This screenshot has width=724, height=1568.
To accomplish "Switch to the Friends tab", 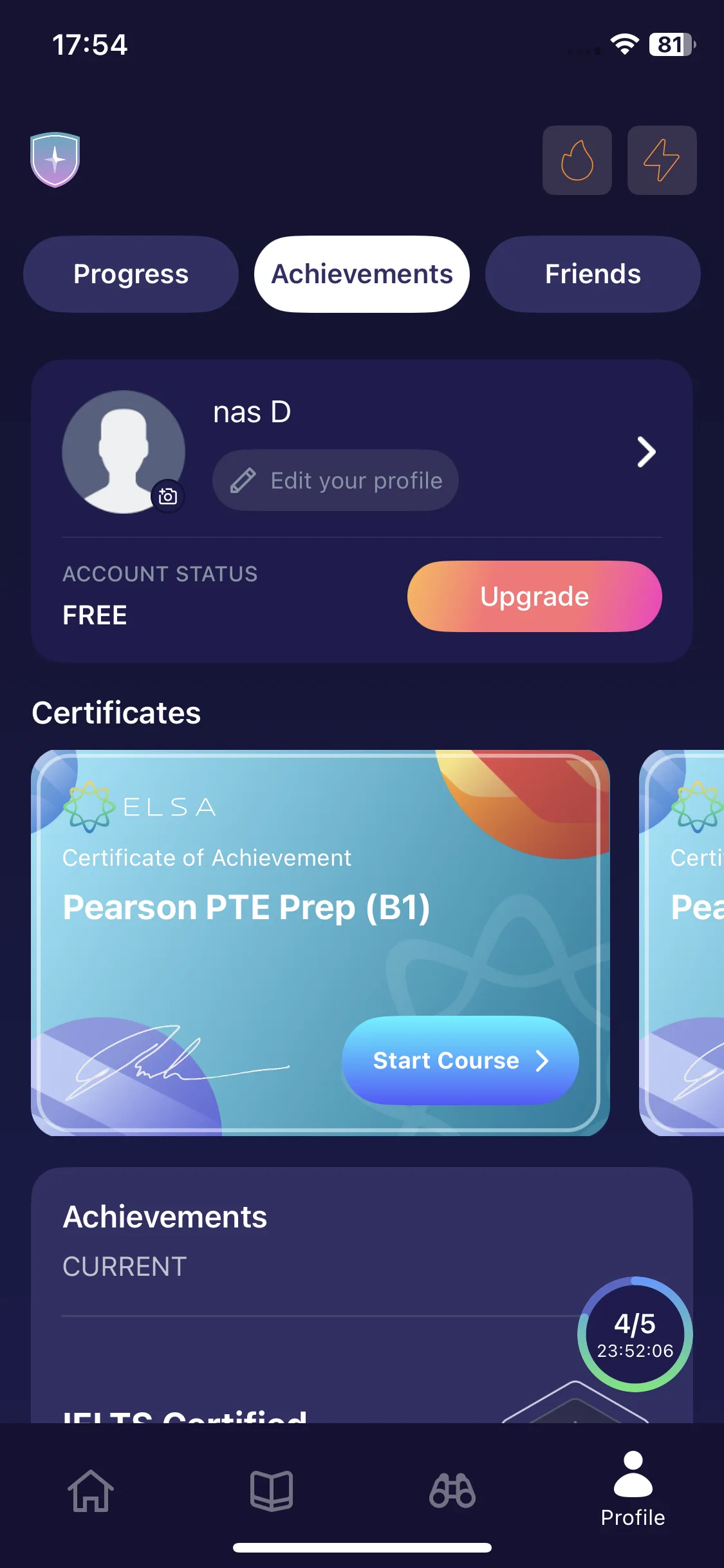I will pos(593,274).
